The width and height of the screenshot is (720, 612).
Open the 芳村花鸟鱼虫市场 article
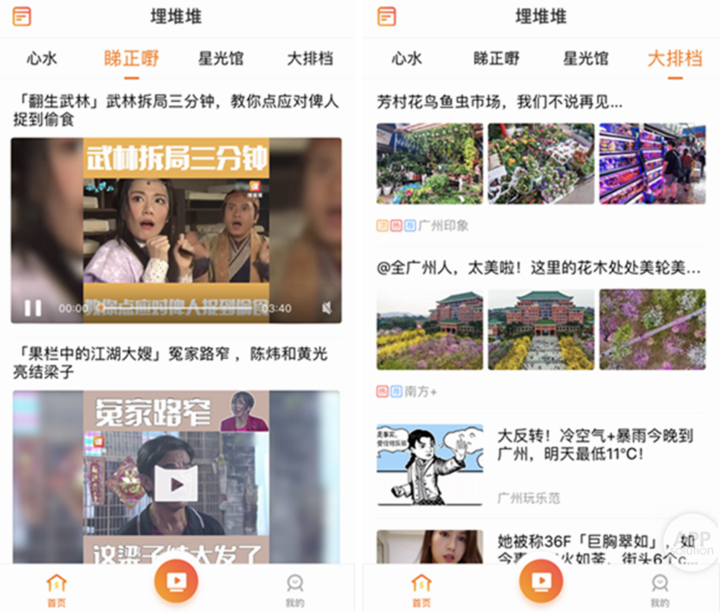click(x=499, y=101)
